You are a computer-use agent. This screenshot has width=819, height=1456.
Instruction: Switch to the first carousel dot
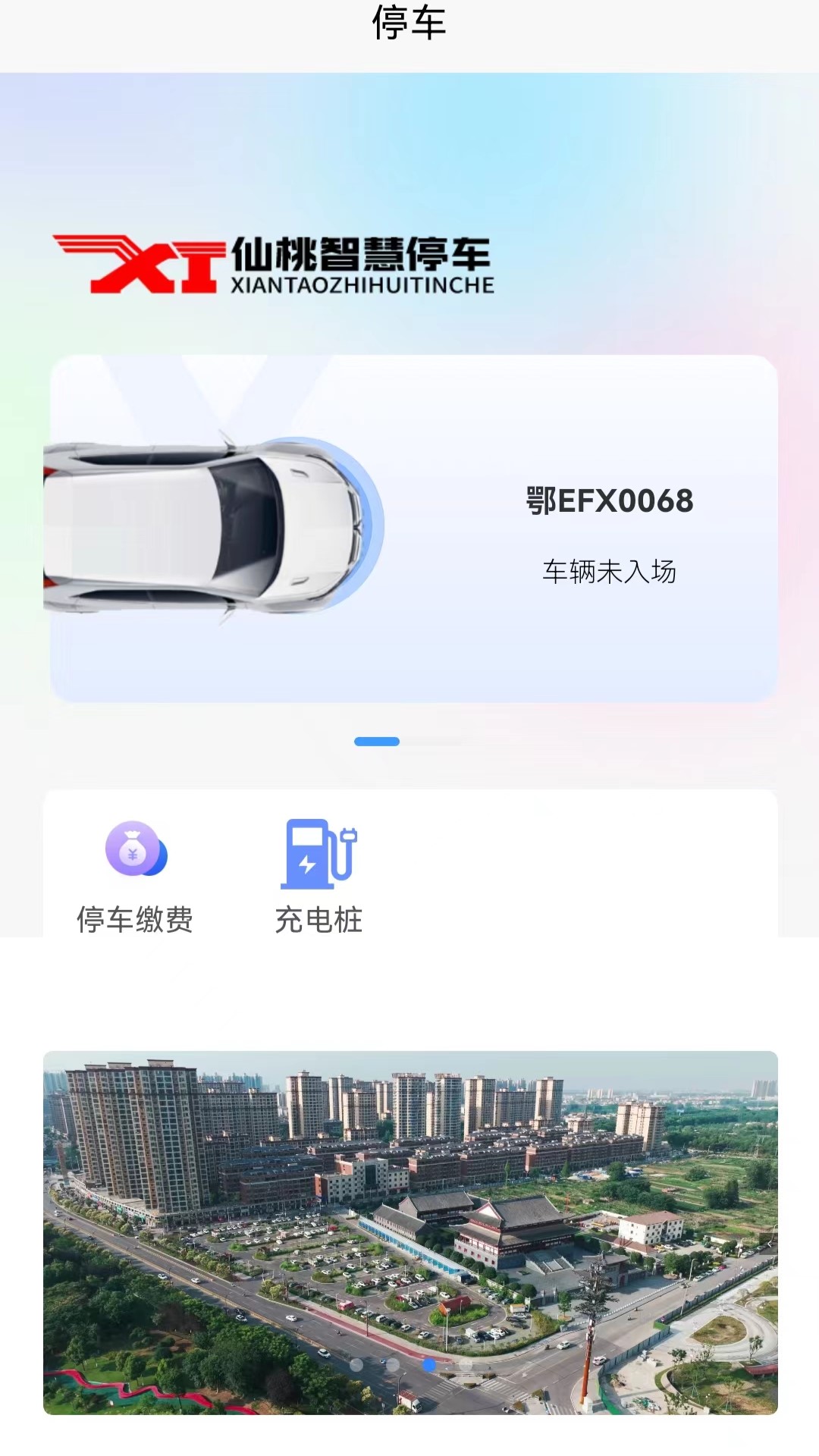tap(356, 1363)
